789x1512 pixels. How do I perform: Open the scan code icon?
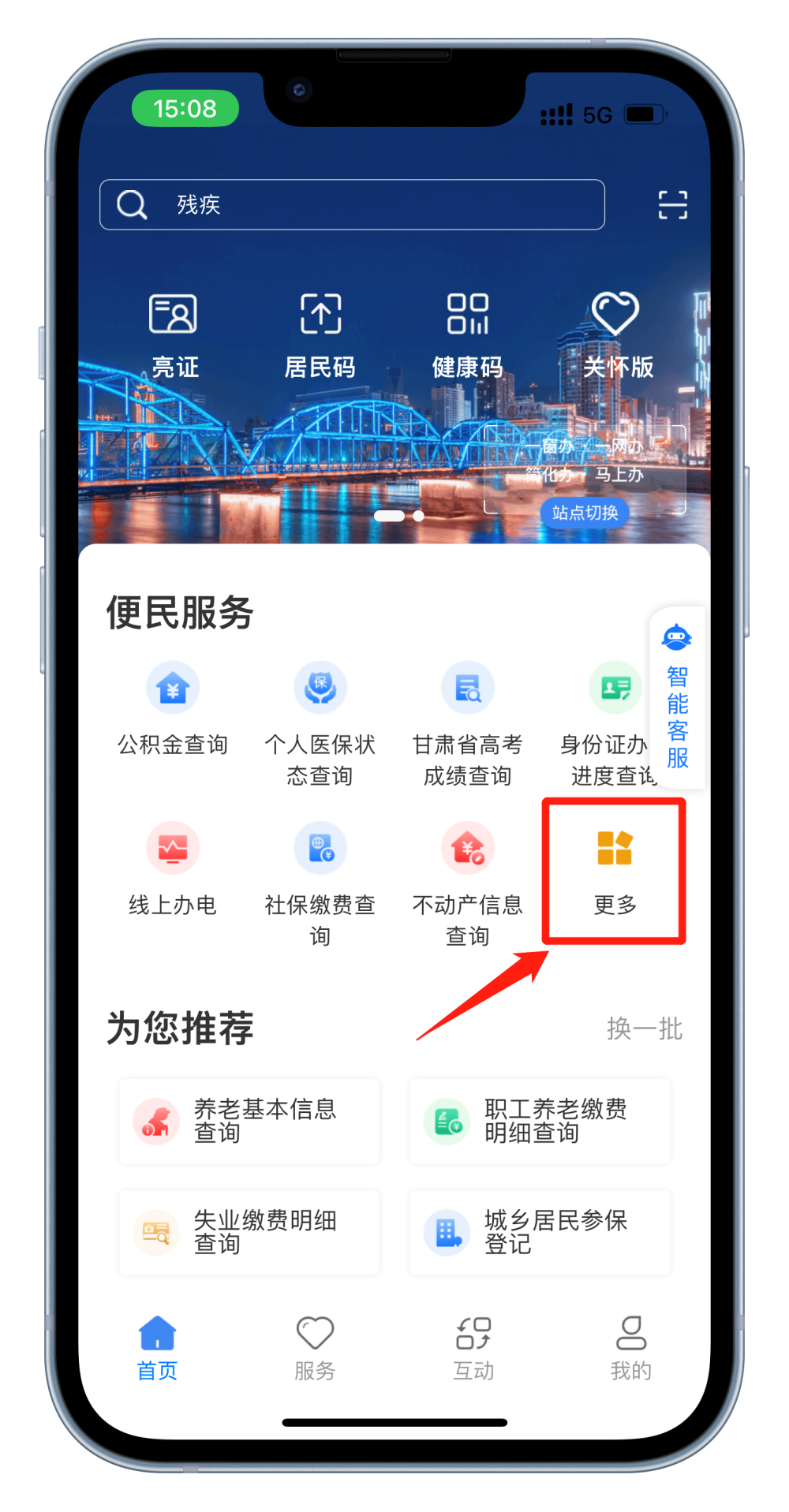pos(672,205)
